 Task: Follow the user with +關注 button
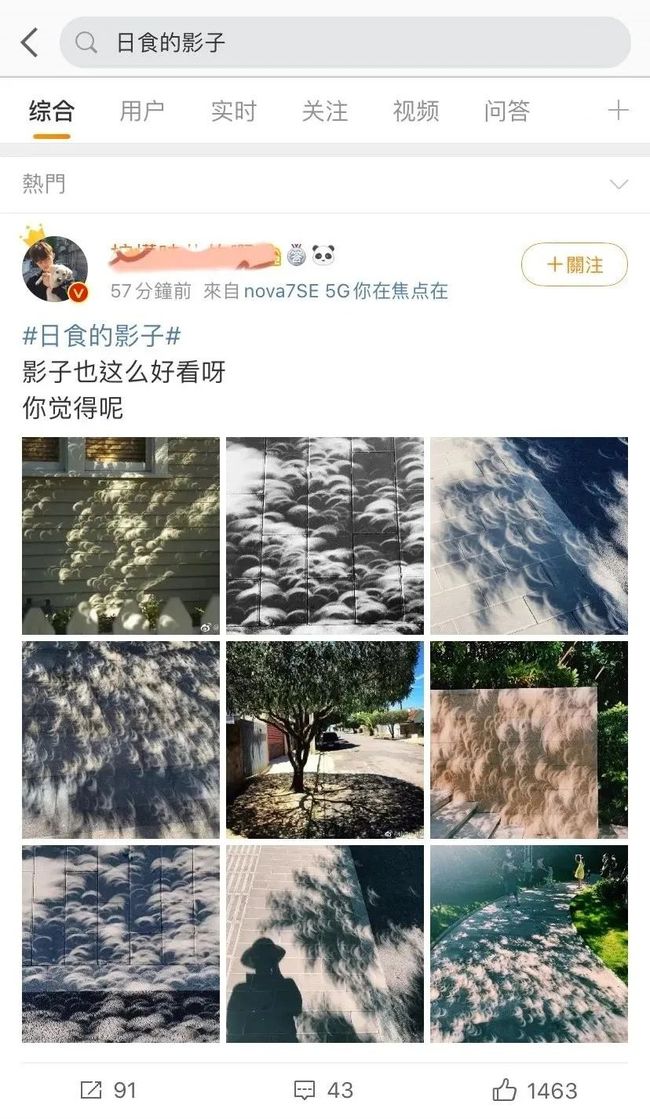574,265
